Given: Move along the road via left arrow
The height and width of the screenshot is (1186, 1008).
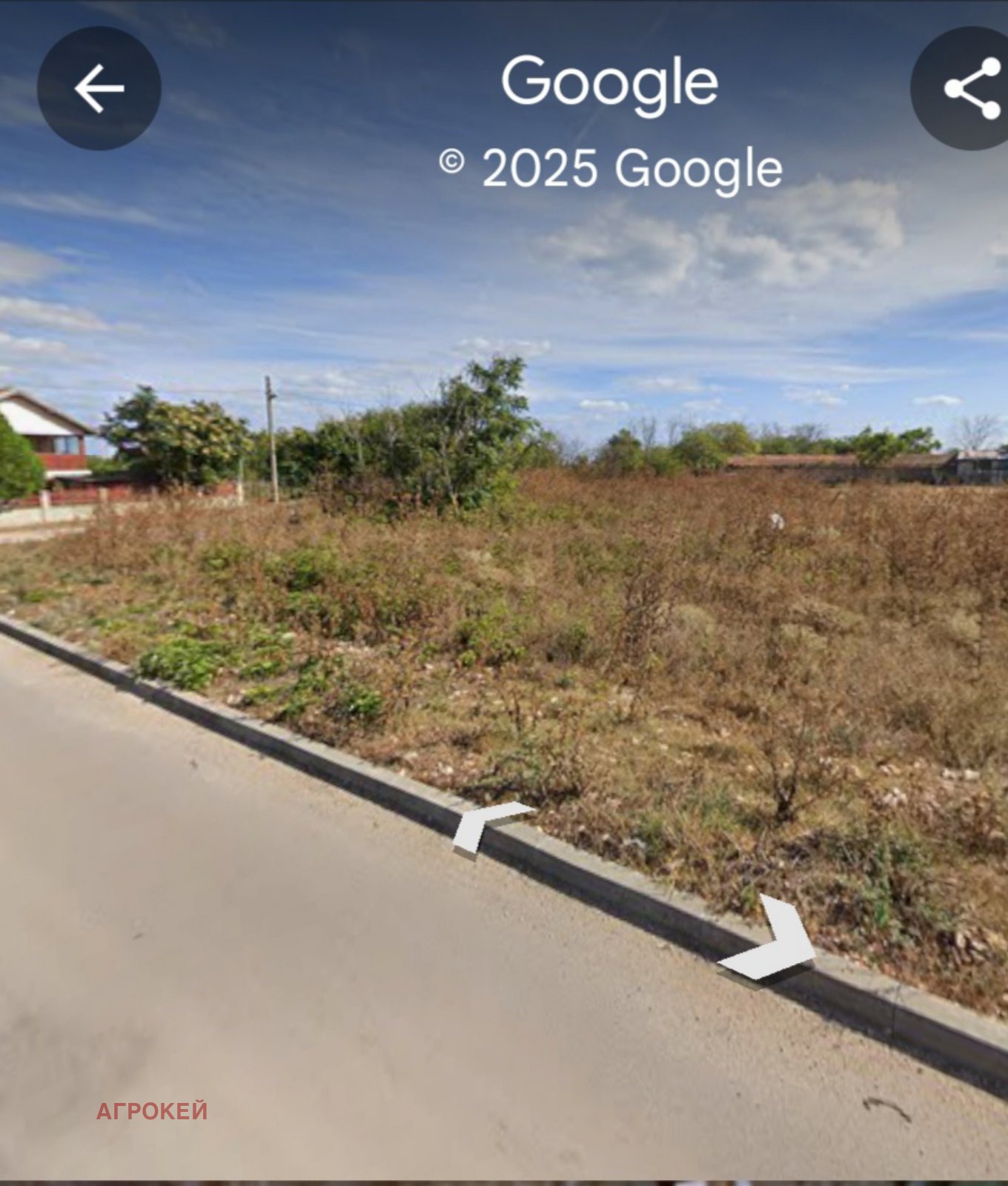Looking at the screenshot, I should (485, 827).
